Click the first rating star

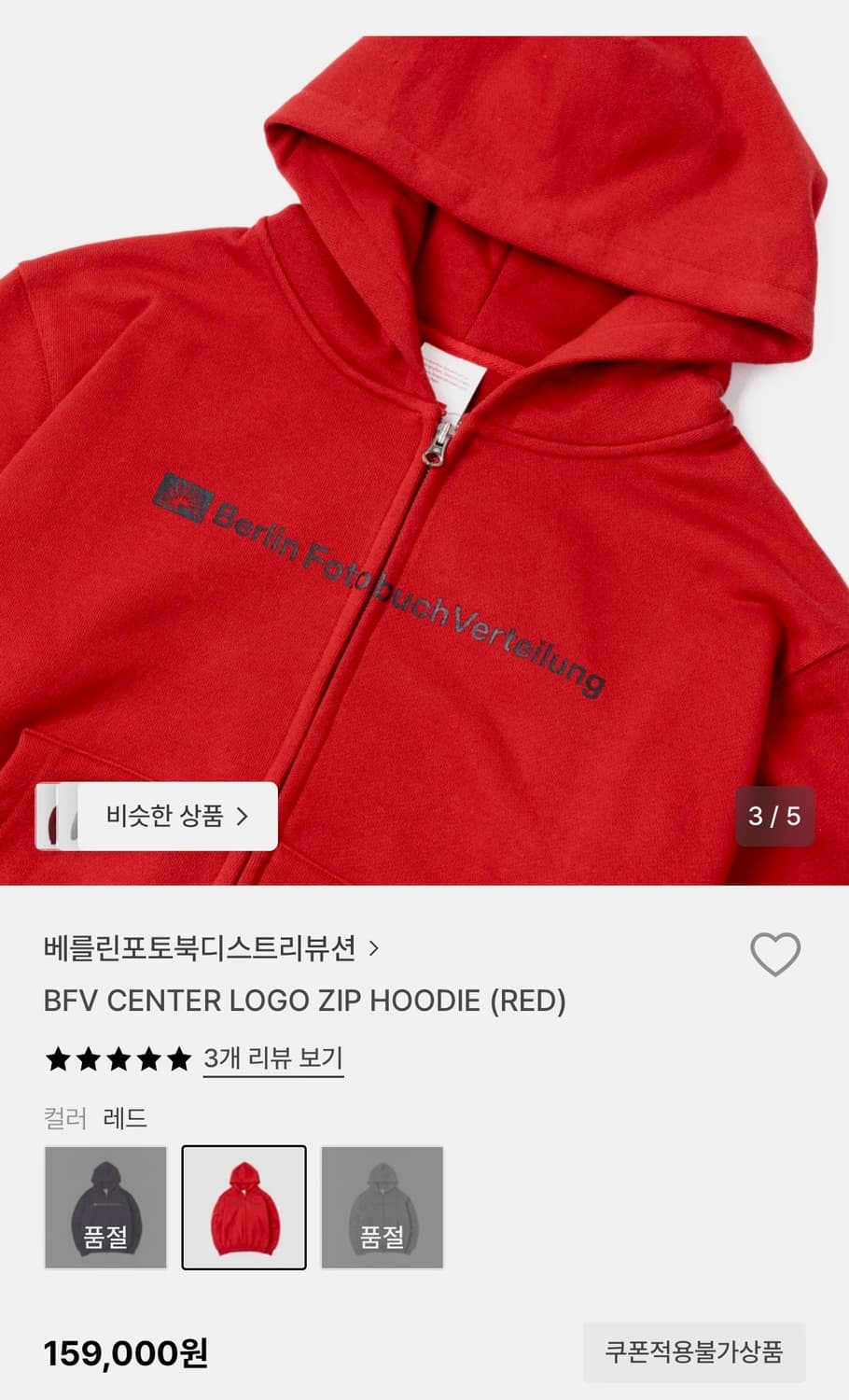tap(58, 1059)
